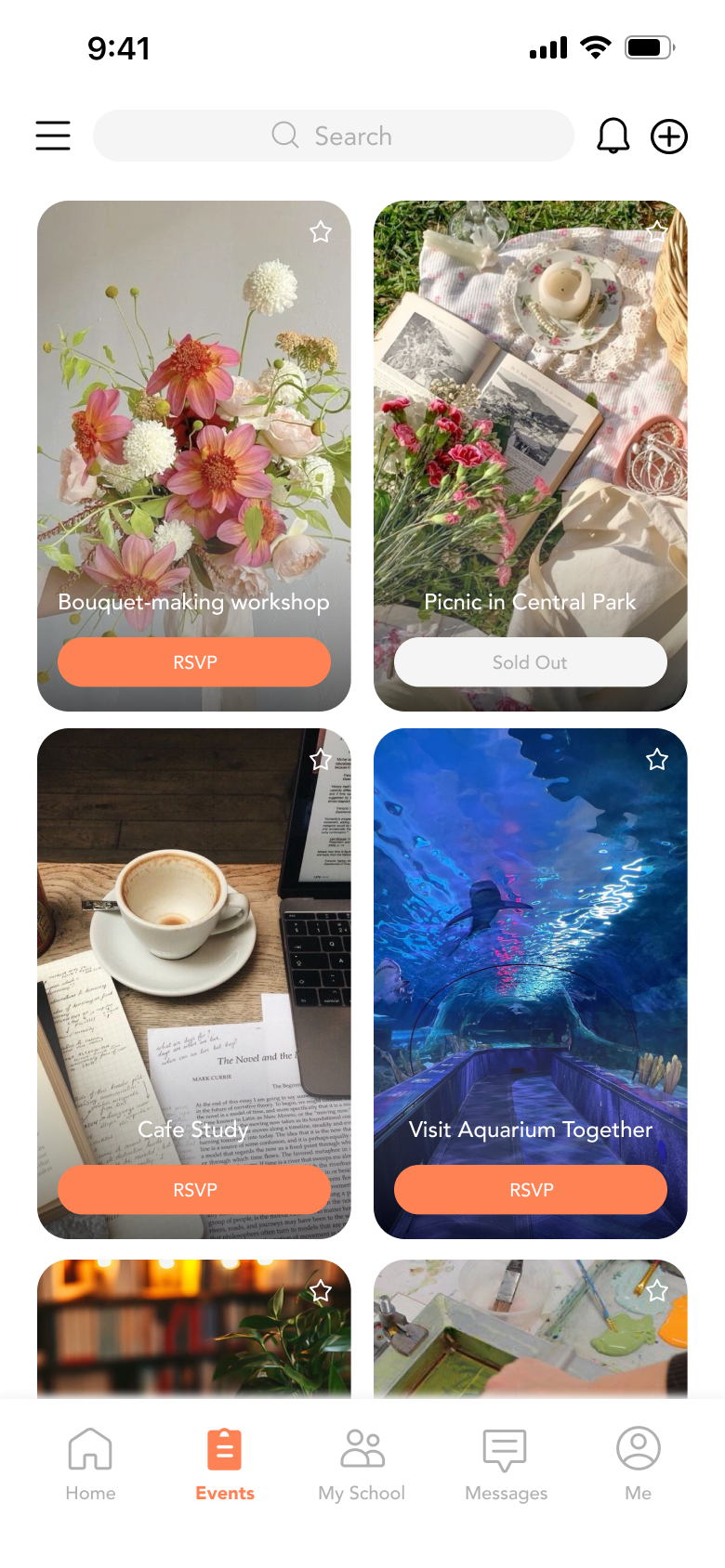Screen dimensions: 725x1568
Task: Open the notifications bell
Action: pyautogui.click(x=613, y=136)
